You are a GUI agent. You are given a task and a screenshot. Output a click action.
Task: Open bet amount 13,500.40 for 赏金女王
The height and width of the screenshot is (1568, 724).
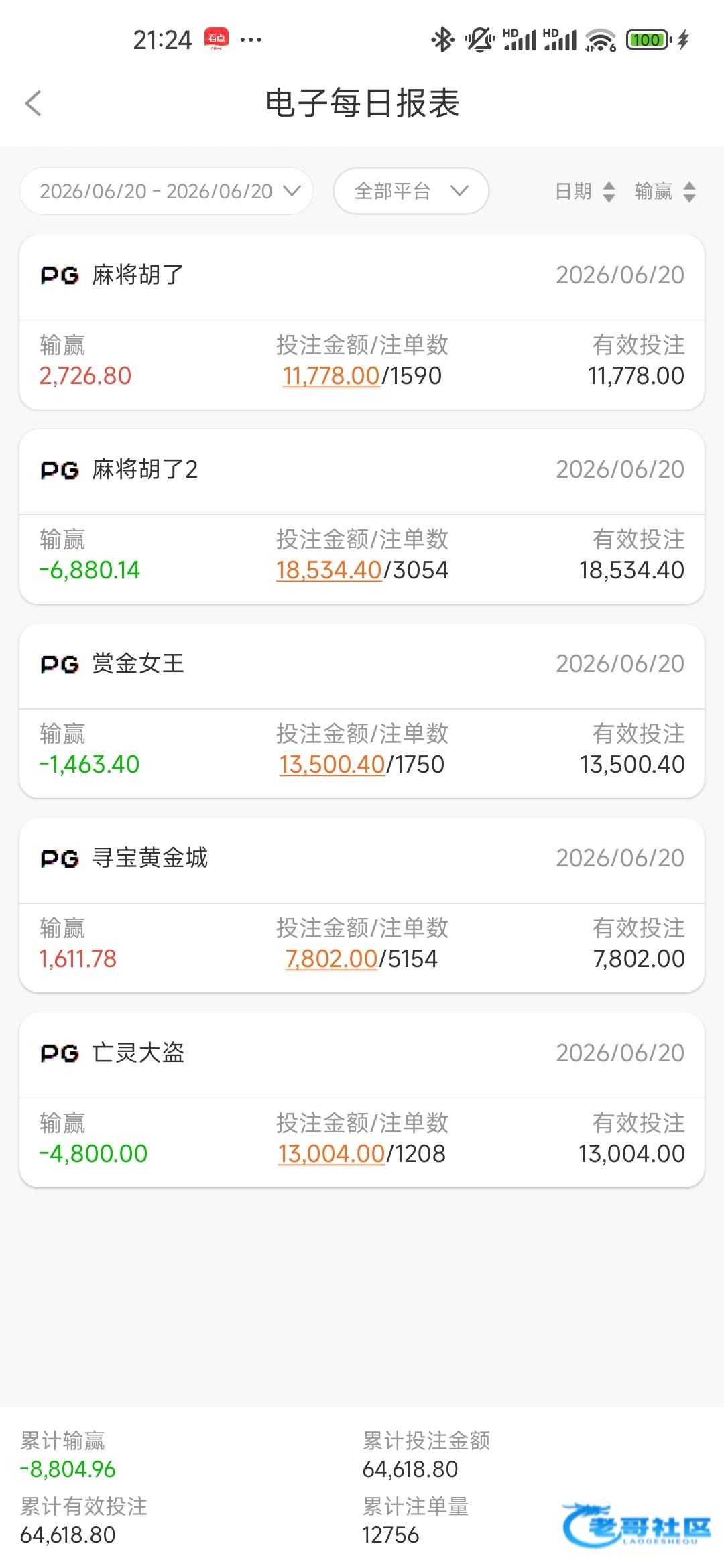(332, 765)
